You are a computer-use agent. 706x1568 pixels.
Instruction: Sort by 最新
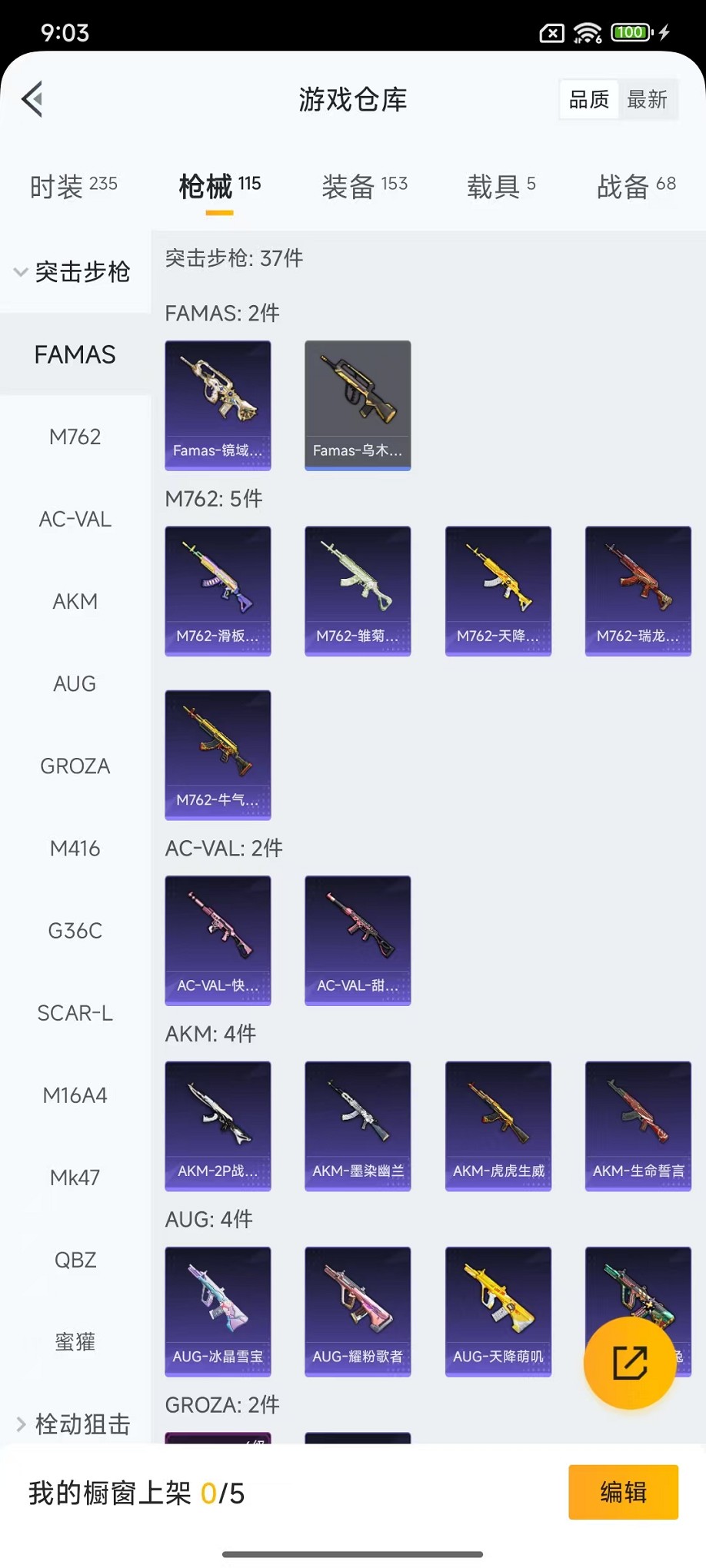(x=647, y=99)
